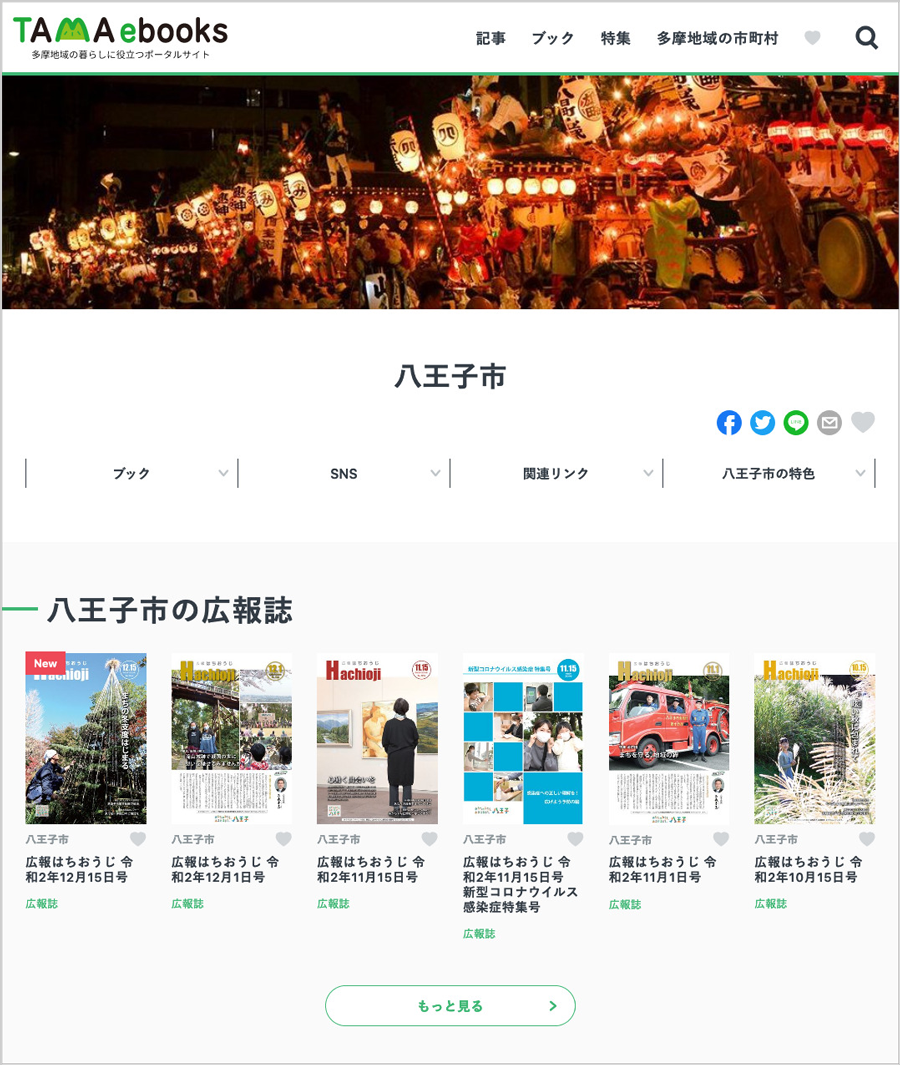Expand the 八王子市の特色 dropdown
900x1065 pixels.
769,474
